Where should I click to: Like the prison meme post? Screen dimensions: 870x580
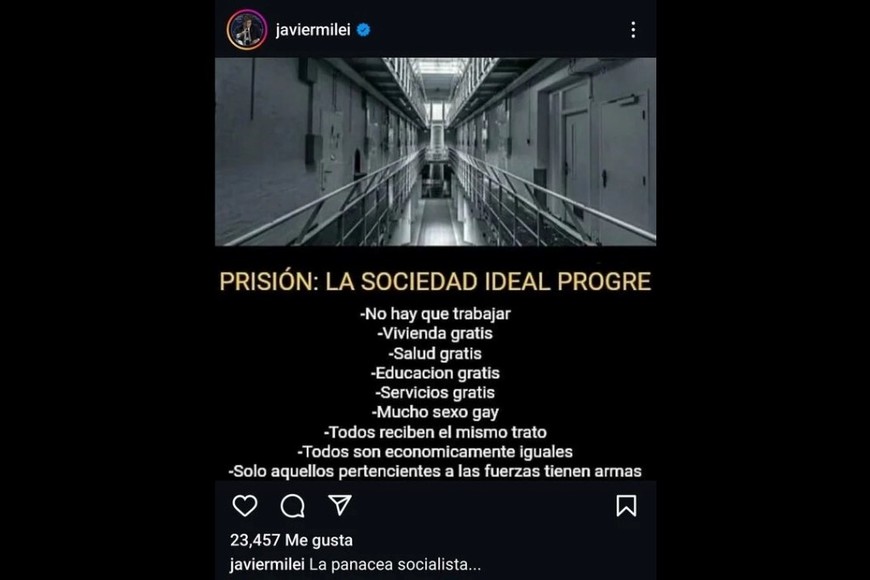(x=244, y=505)
